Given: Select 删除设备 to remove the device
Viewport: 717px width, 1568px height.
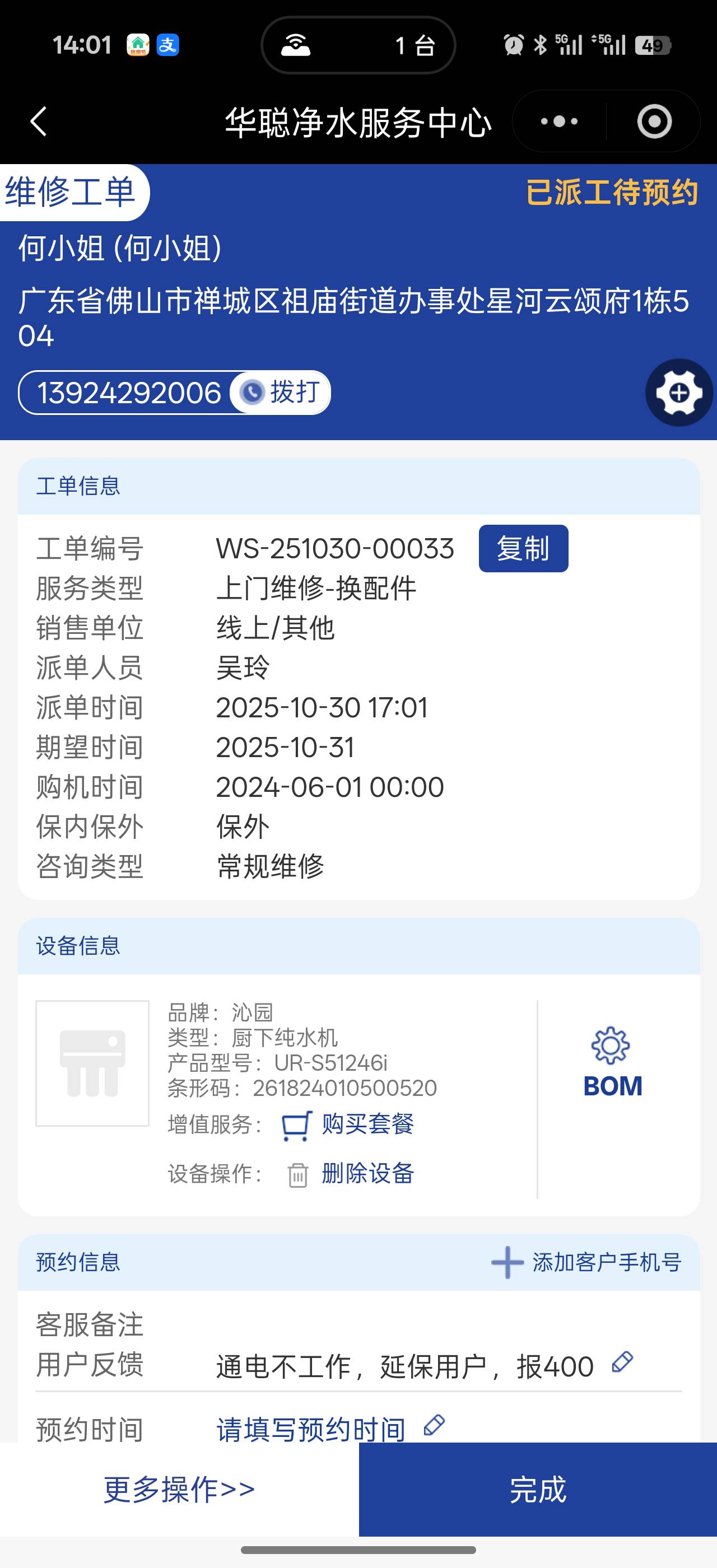Looking at the screenshot, I should tap(367, 1174).
